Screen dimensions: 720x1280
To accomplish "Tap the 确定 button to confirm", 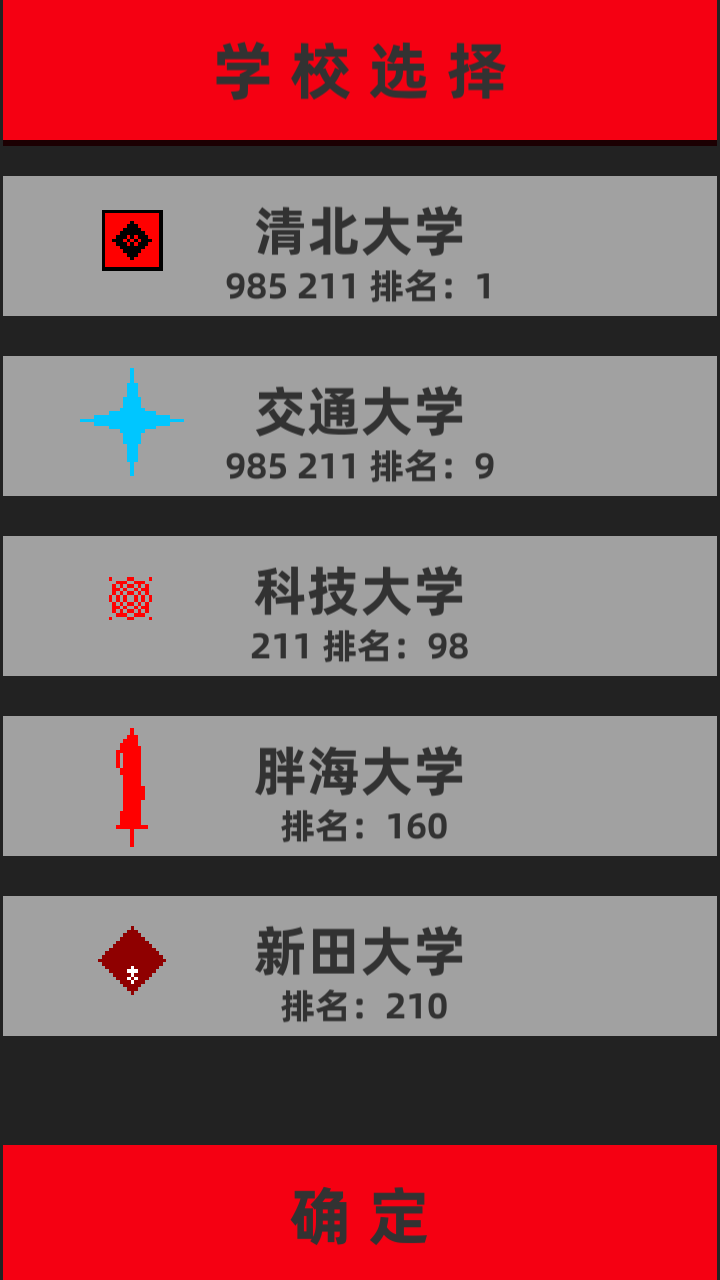I will (x=360, y=1213).
